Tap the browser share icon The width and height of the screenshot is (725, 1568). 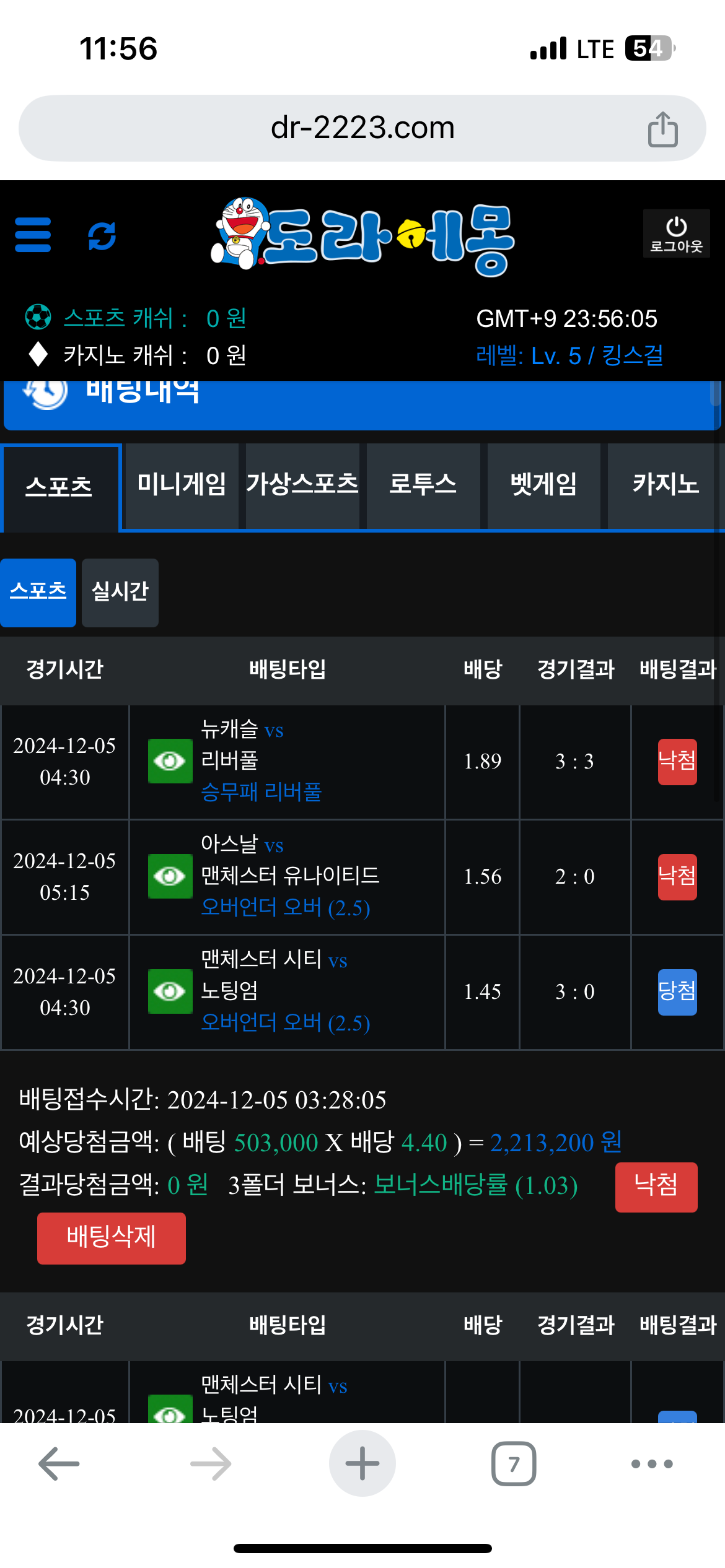tap(663, 129)
